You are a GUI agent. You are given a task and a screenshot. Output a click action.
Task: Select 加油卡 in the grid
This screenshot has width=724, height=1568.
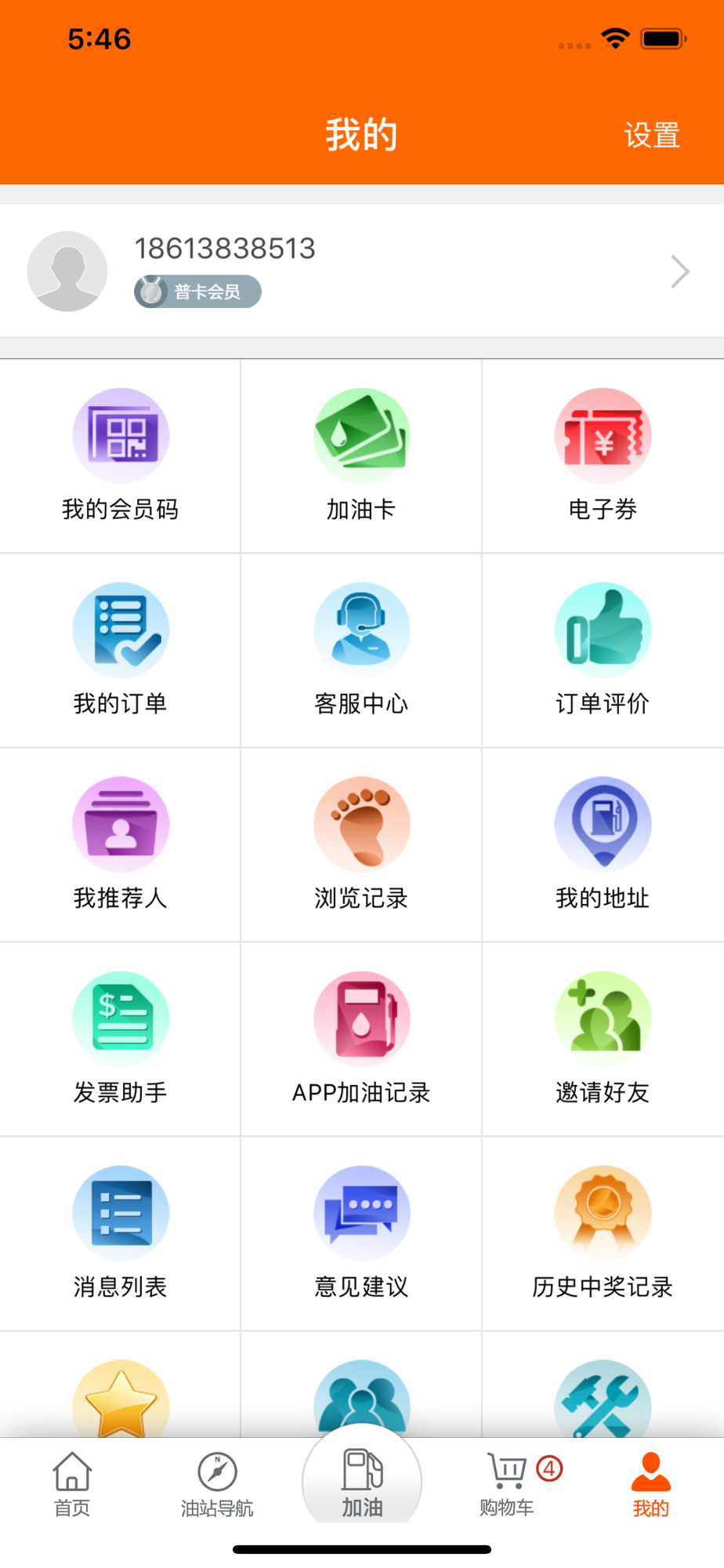coord(361,456)
